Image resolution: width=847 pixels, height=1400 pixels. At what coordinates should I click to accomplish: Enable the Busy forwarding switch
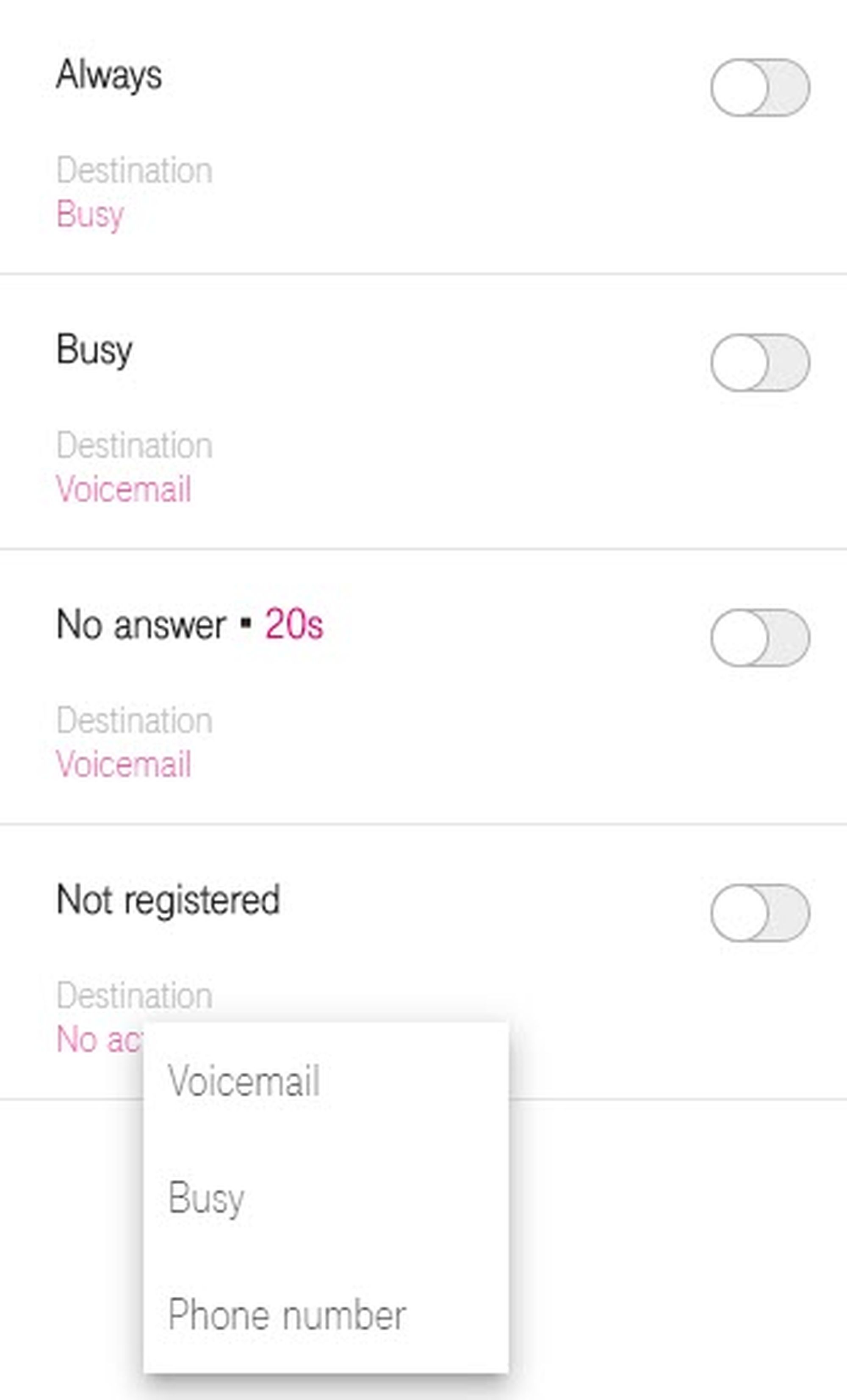tap(759, 363)
